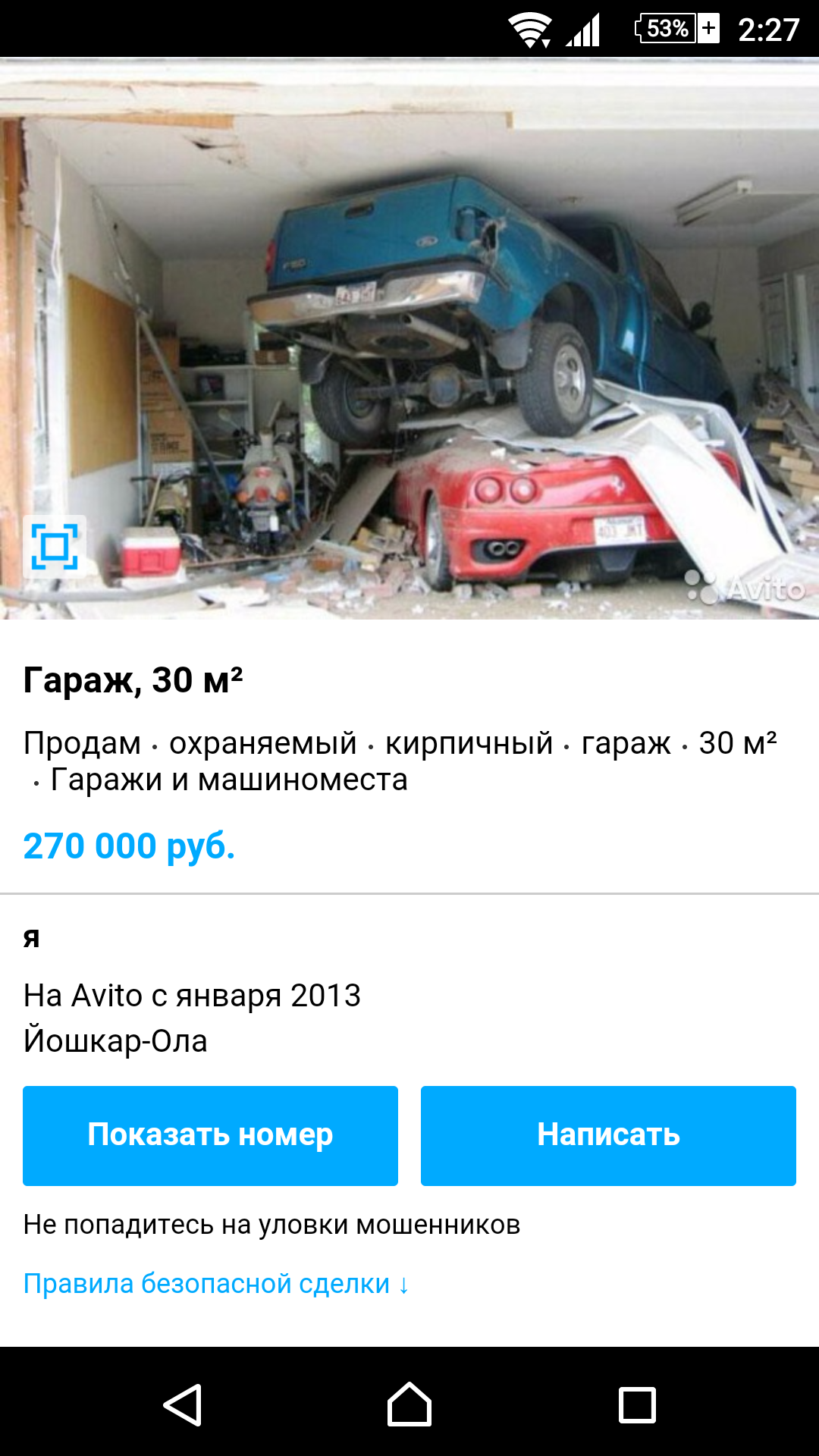819x1456 pixels.
Task: Tap the 'Показать номер' button
Action: [x=210, y=1135]
